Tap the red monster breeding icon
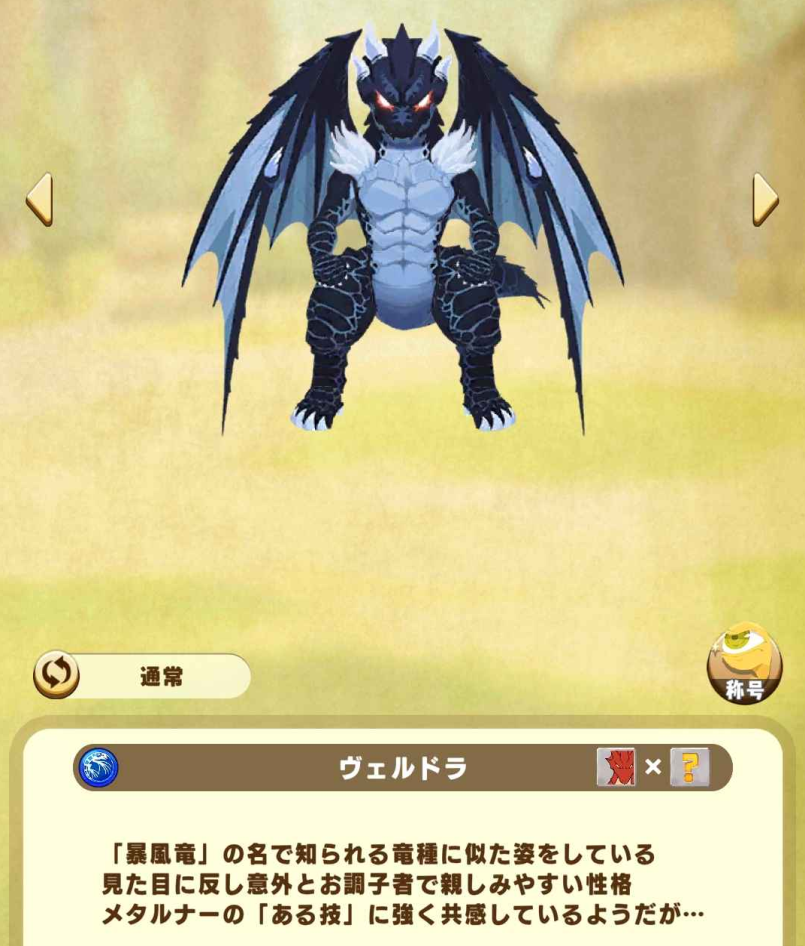Image resolution: width=805 pixels, height=946 pixels. (x=616, y=767)
